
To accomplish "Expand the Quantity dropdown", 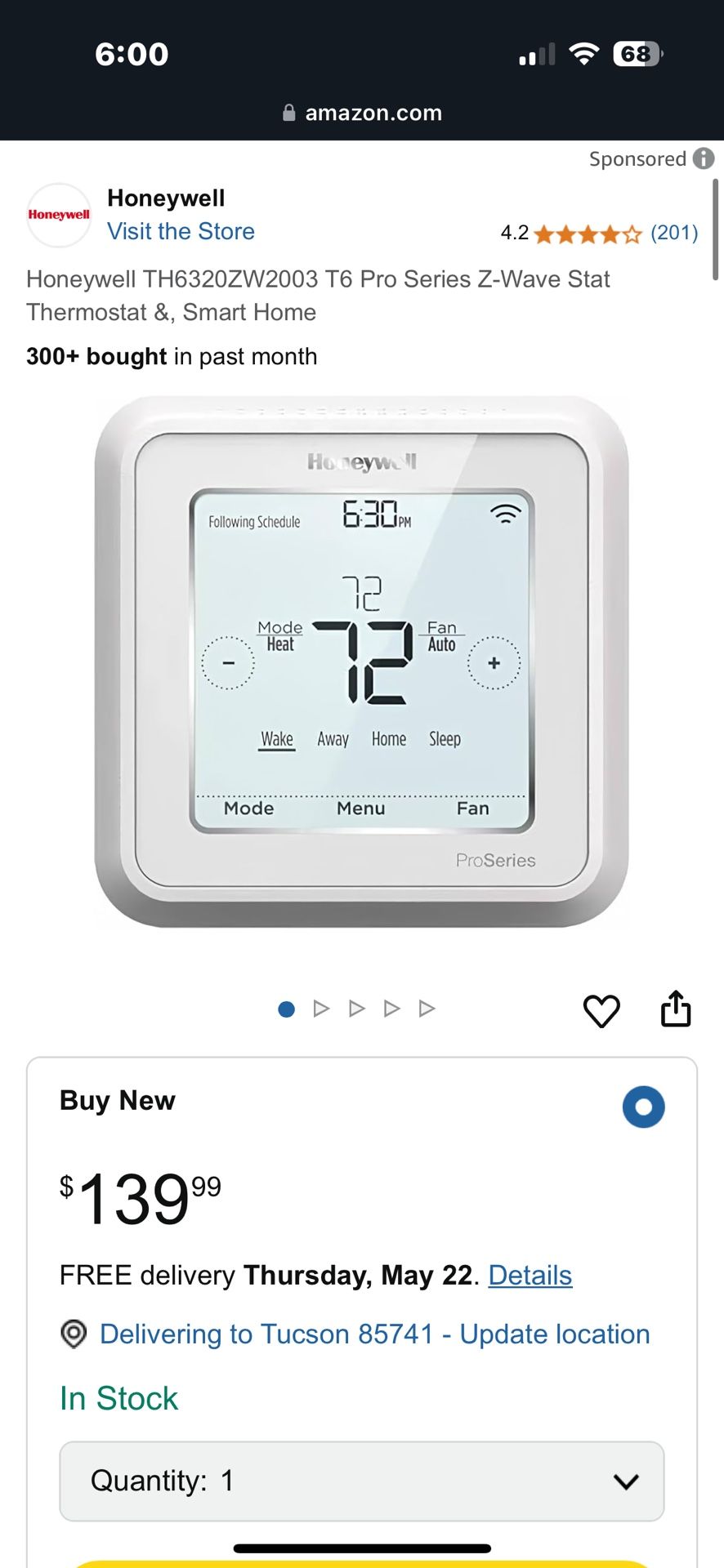I will click(x=362, y=1481).
